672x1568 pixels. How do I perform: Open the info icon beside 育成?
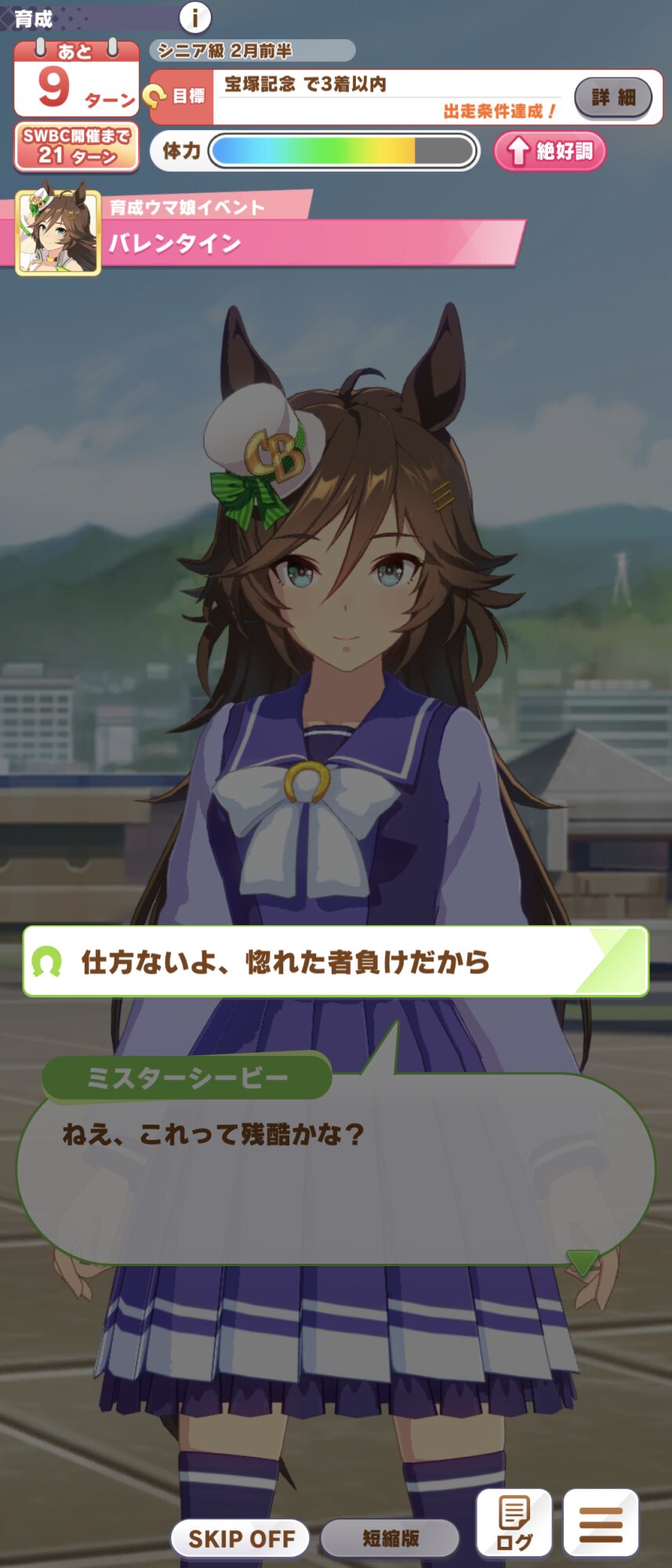(x=194, y=16)
